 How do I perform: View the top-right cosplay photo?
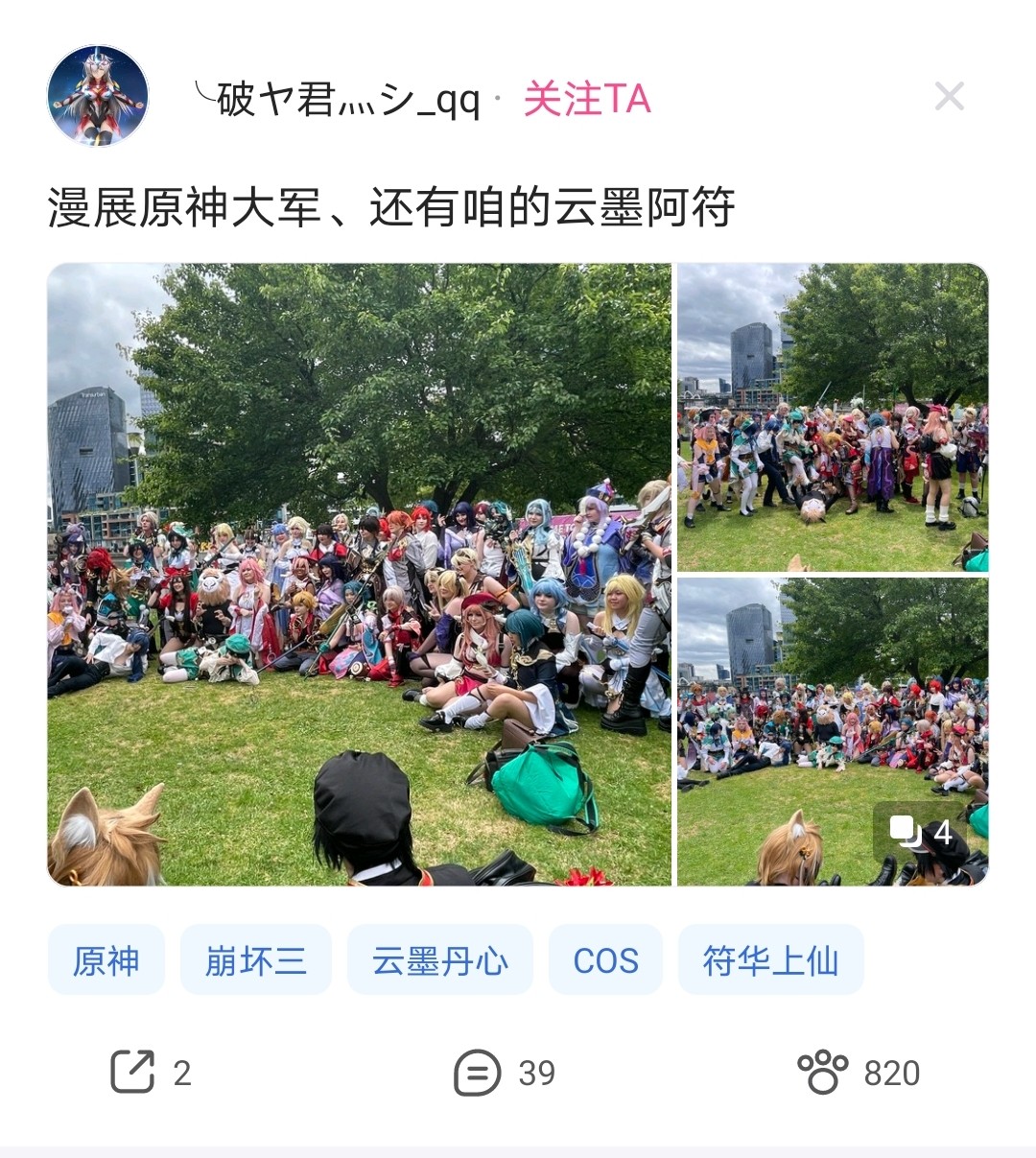click(x=833, y=417)
